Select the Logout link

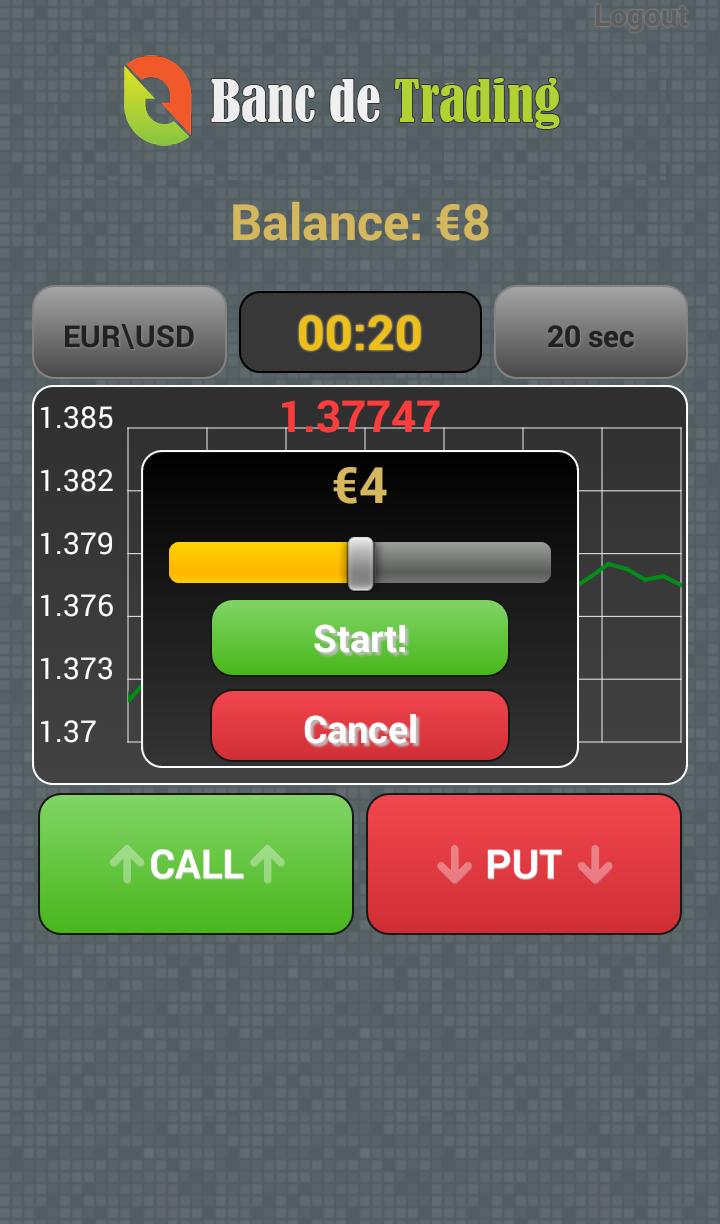click(x=643, y=17)
